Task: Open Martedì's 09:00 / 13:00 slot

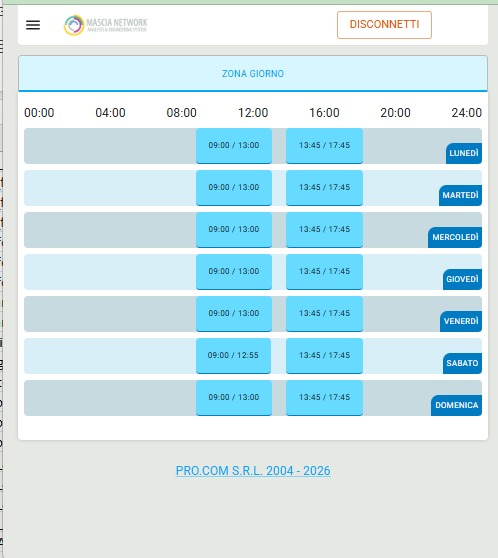Action: tap(234, 188)
